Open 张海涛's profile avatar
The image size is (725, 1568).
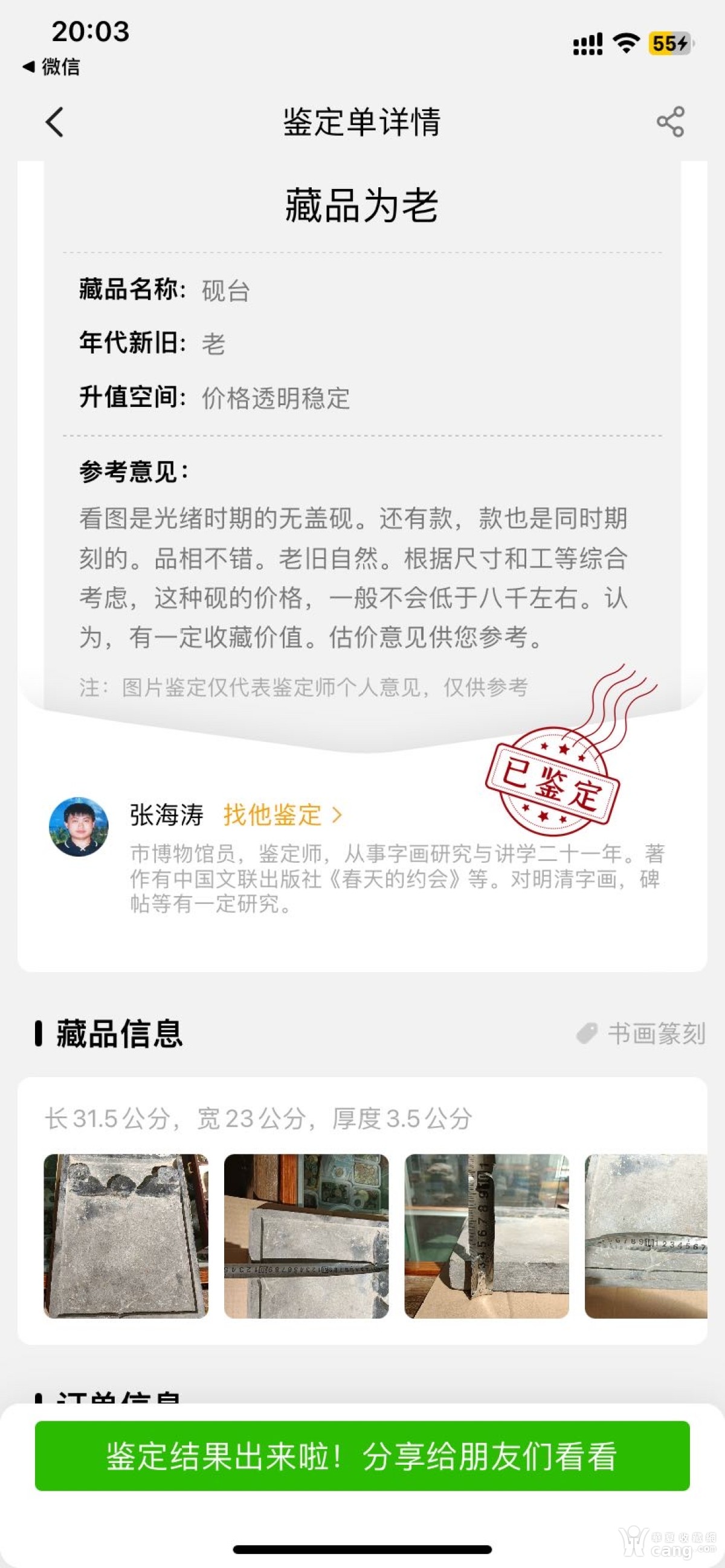click(x=79, y=827)
